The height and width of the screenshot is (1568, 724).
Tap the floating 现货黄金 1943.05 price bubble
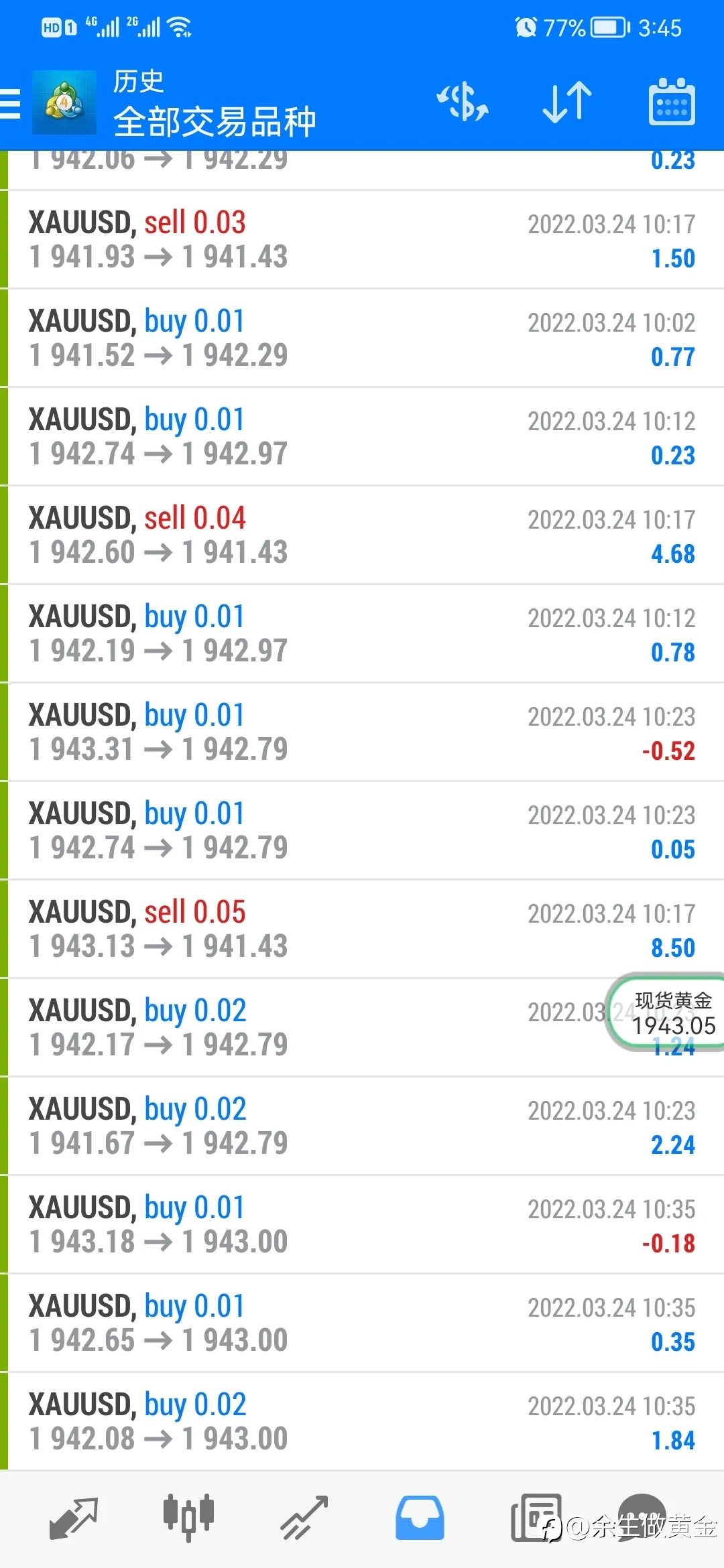point(665,1012)
